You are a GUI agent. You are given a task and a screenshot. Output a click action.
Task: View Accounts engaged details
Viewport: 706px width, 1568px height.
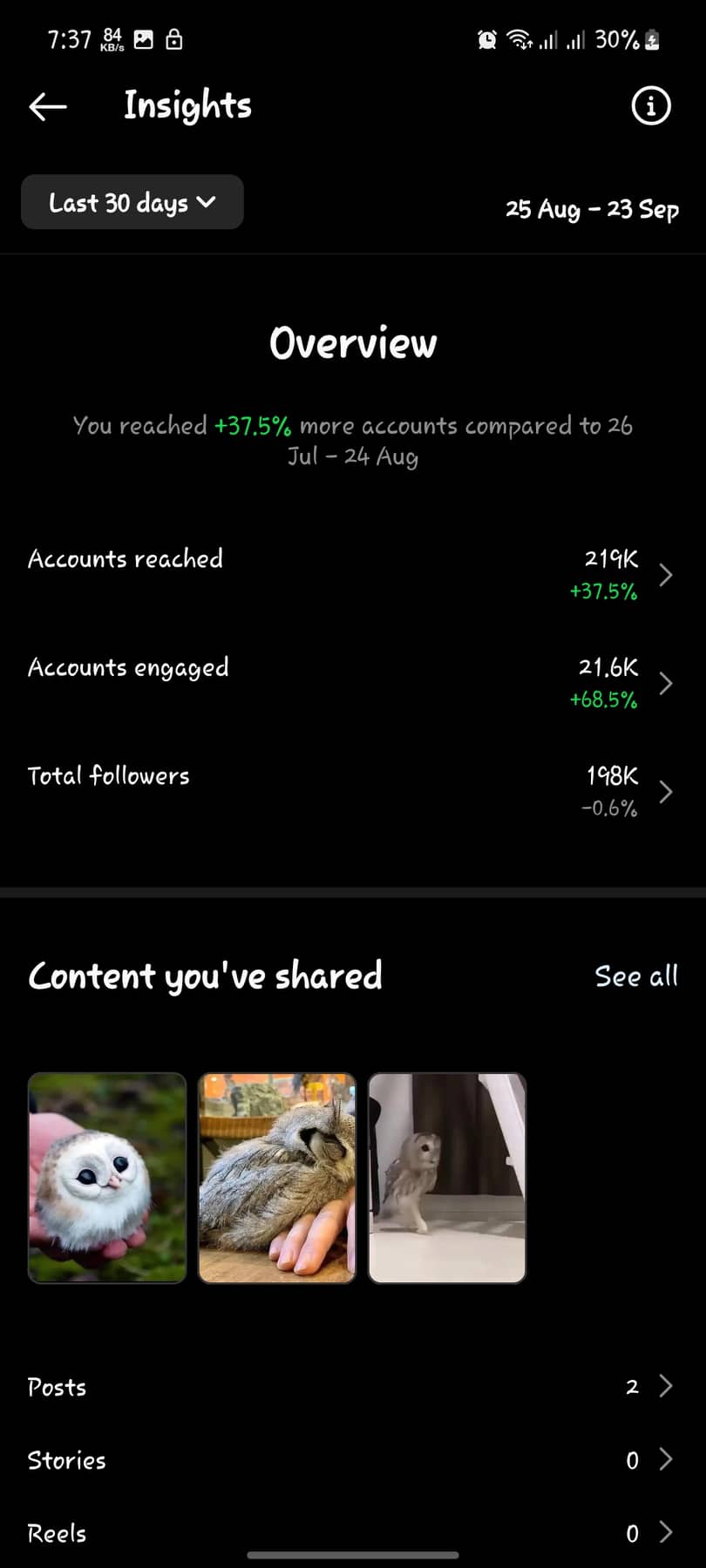point(352,683)
